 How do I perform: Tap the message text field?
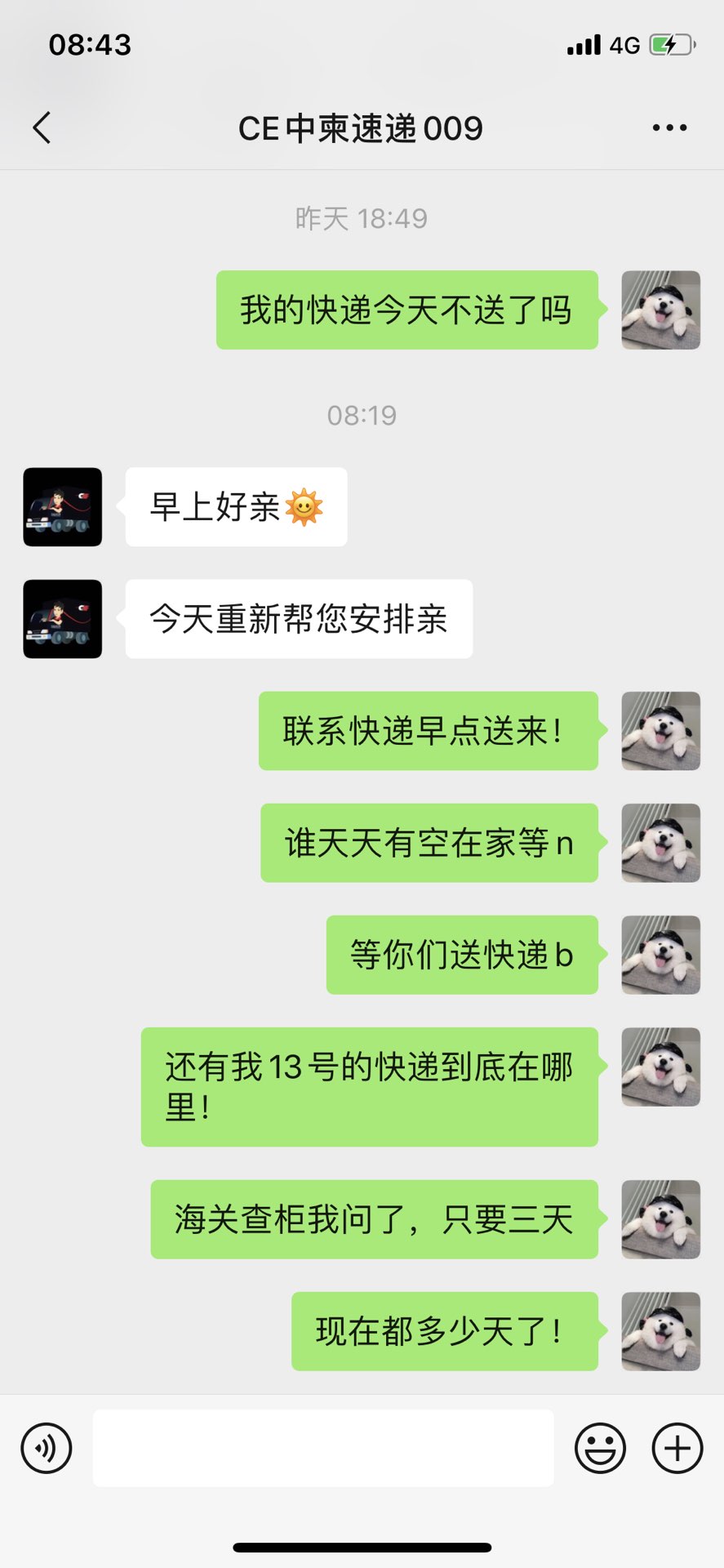click(x=322, y=1448)
